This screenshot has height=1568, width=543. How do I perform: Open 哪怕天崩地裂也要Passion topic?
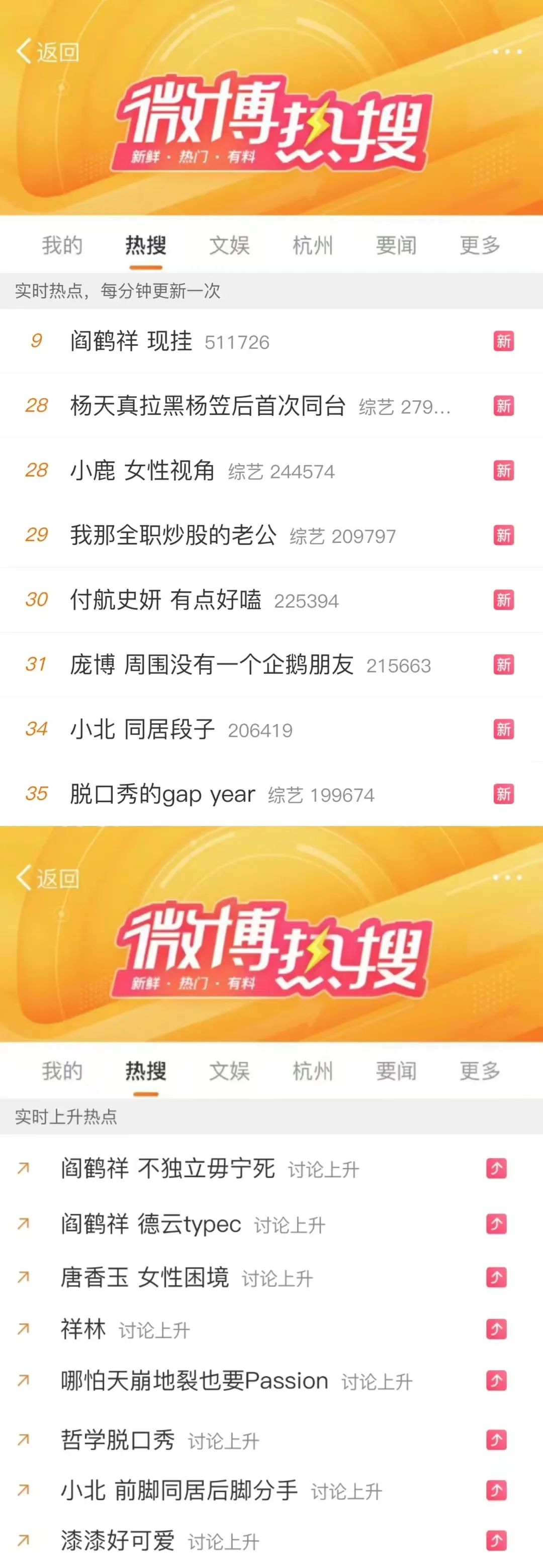194,1380
